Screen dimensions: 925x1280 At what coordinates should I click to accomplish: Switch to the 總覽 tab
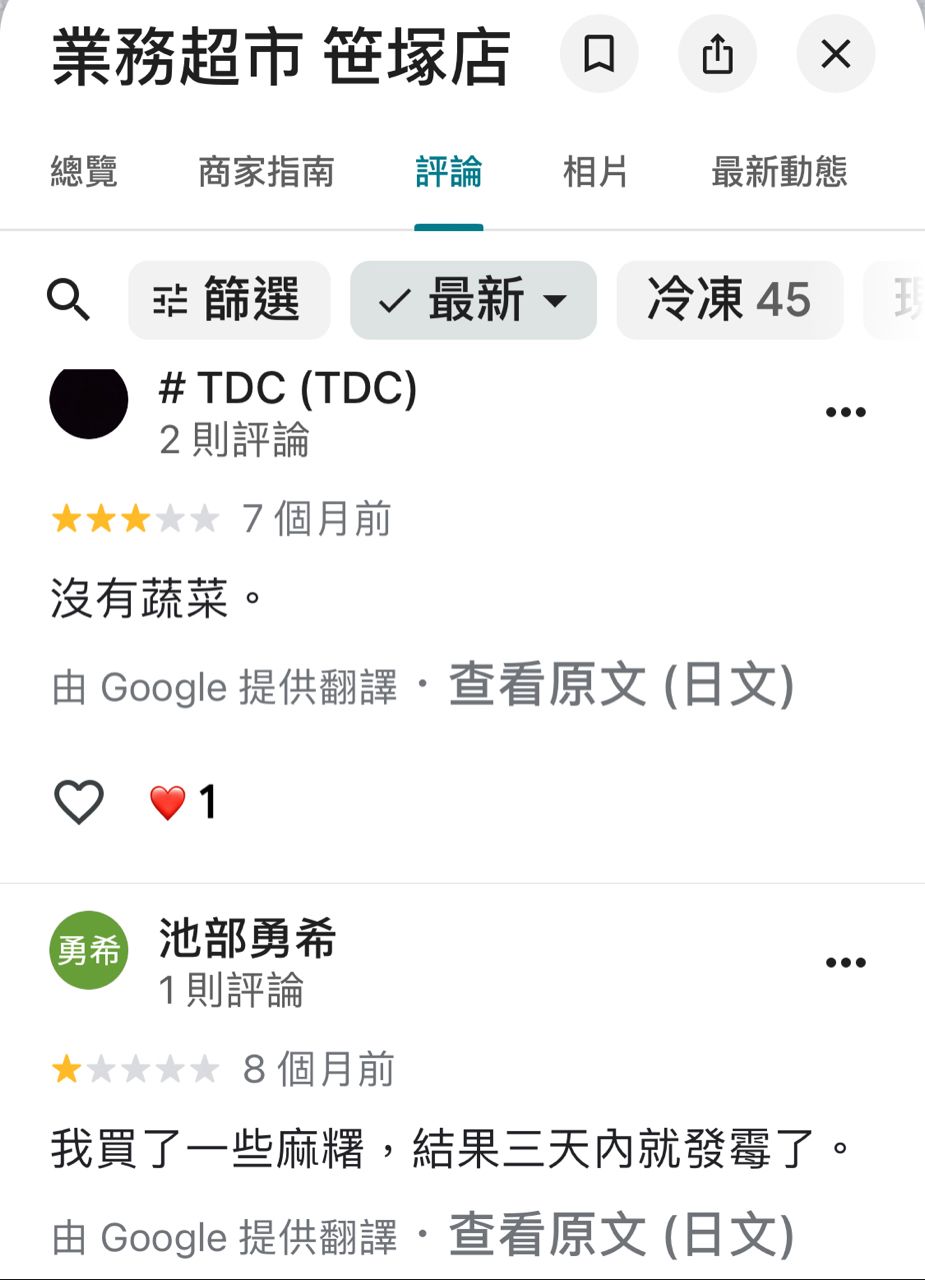point(84,173)
